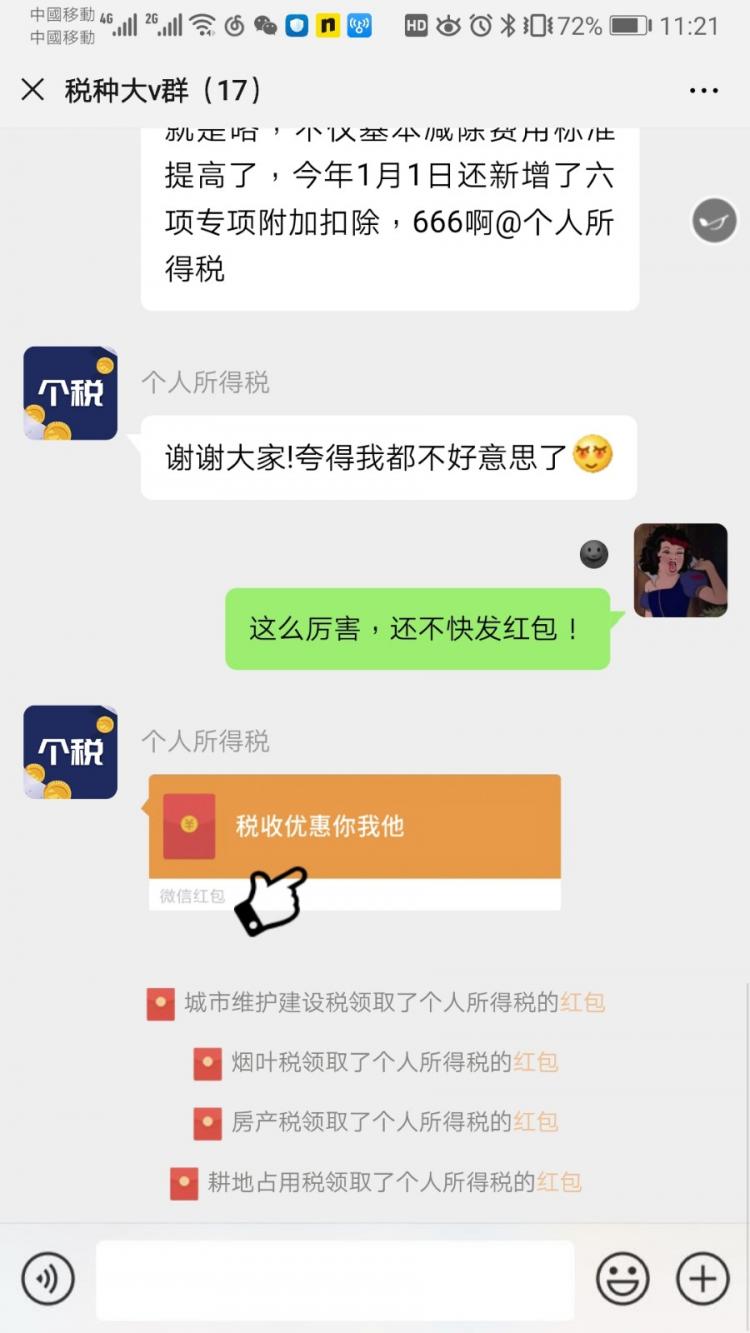This screenshot has height=1333, width=750.
Task: Open 红包 link in 城市维护建设税 notice
Action: [582, 1003]
